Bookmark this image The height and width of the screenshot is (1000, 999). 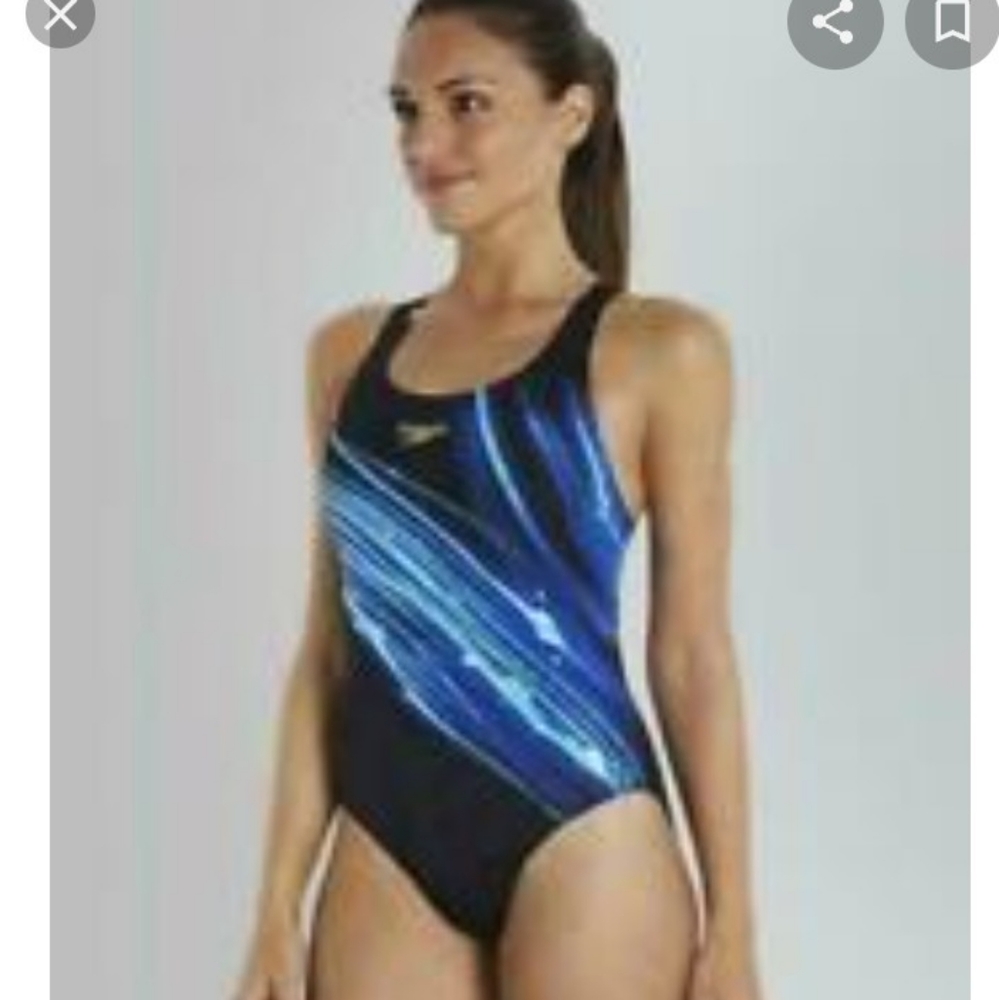pos(951,22)
